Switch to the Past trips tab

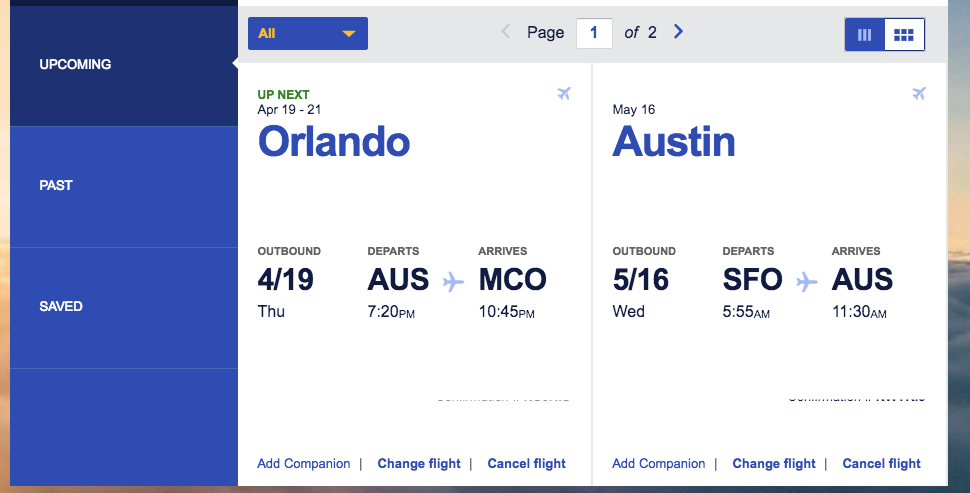(124, 186)
